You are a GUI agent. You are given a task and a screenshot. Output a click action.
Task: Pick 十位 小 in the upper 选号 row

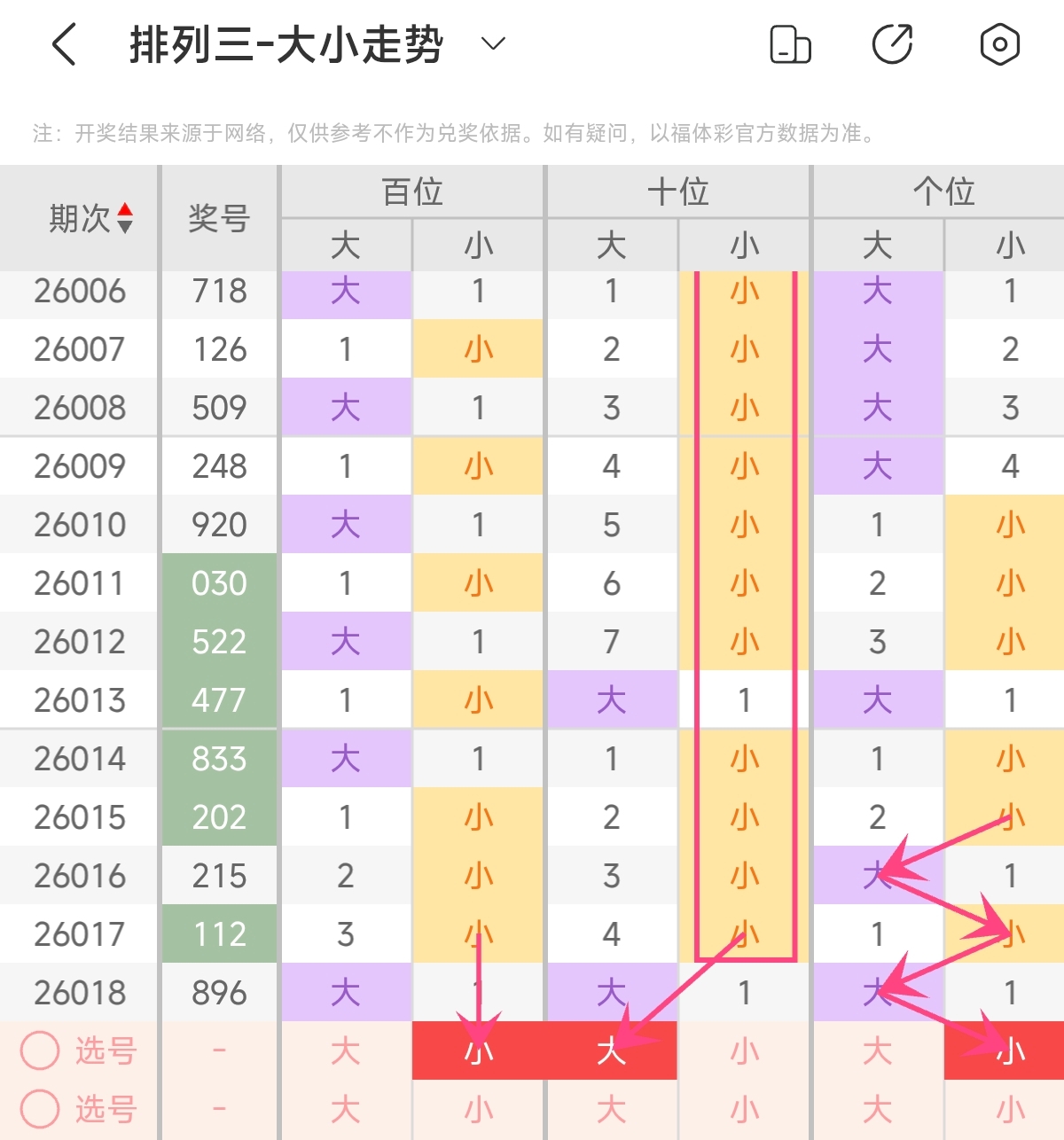click(x=745, y=1051)
